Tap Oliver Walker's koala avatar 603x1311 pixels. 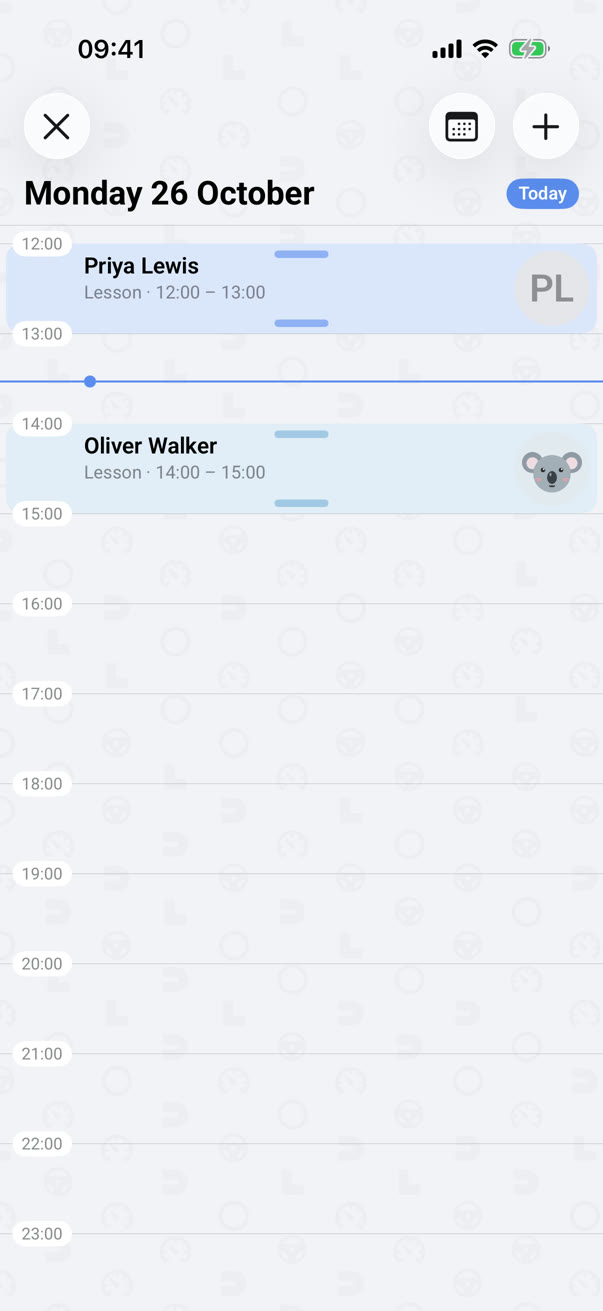click(552, 468)
